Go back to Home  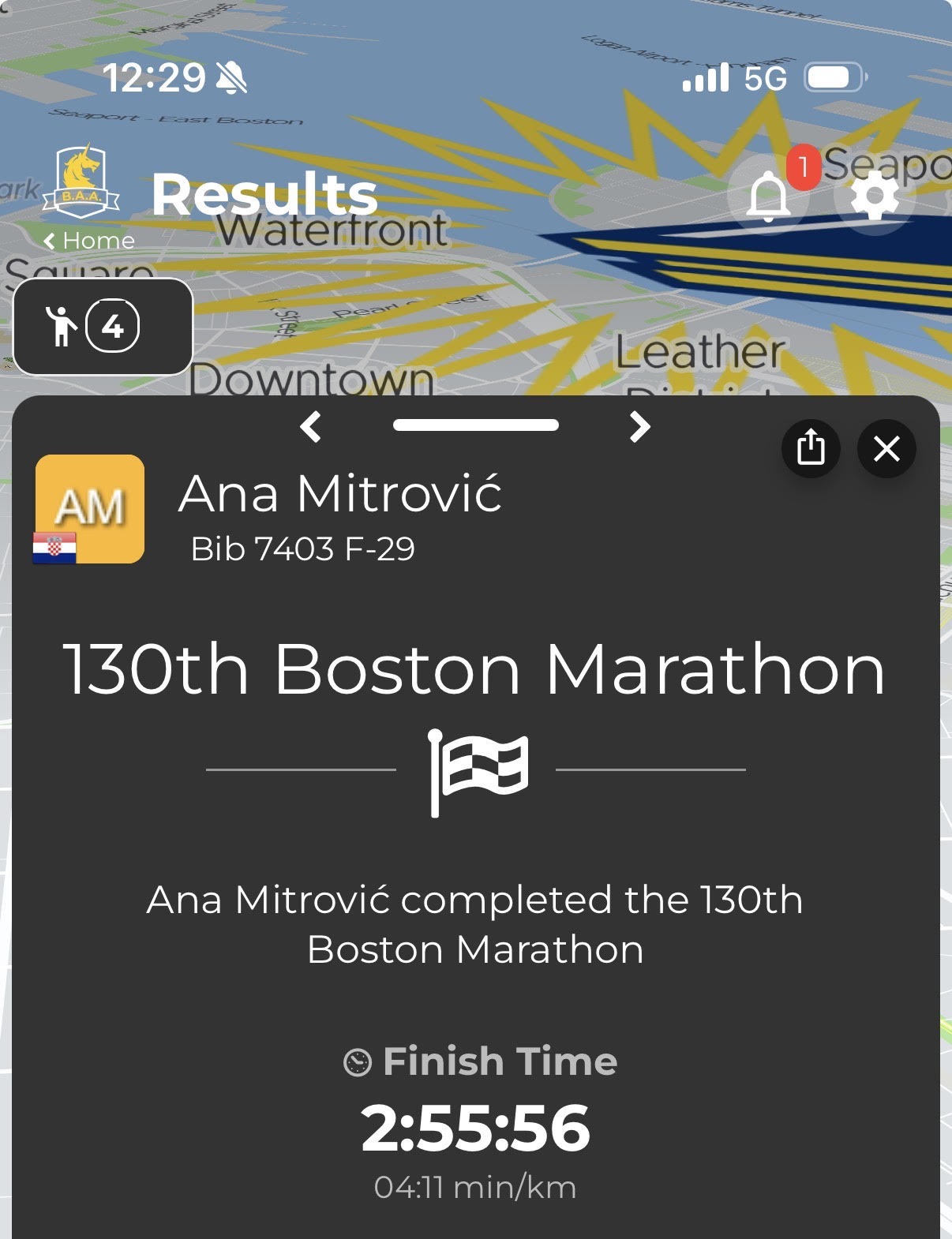click(89, 241)
